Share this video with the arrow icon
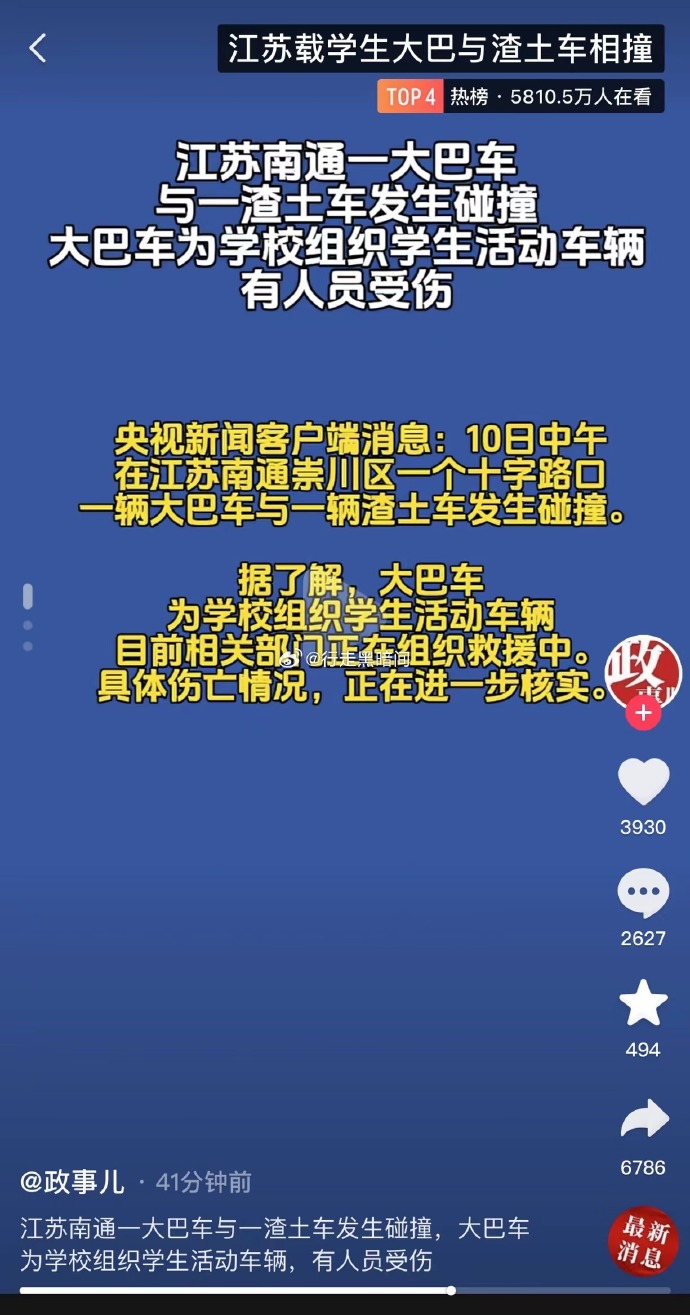Screen dimensions: 690x1315 pyautogui.click(x=643, y=1120)
